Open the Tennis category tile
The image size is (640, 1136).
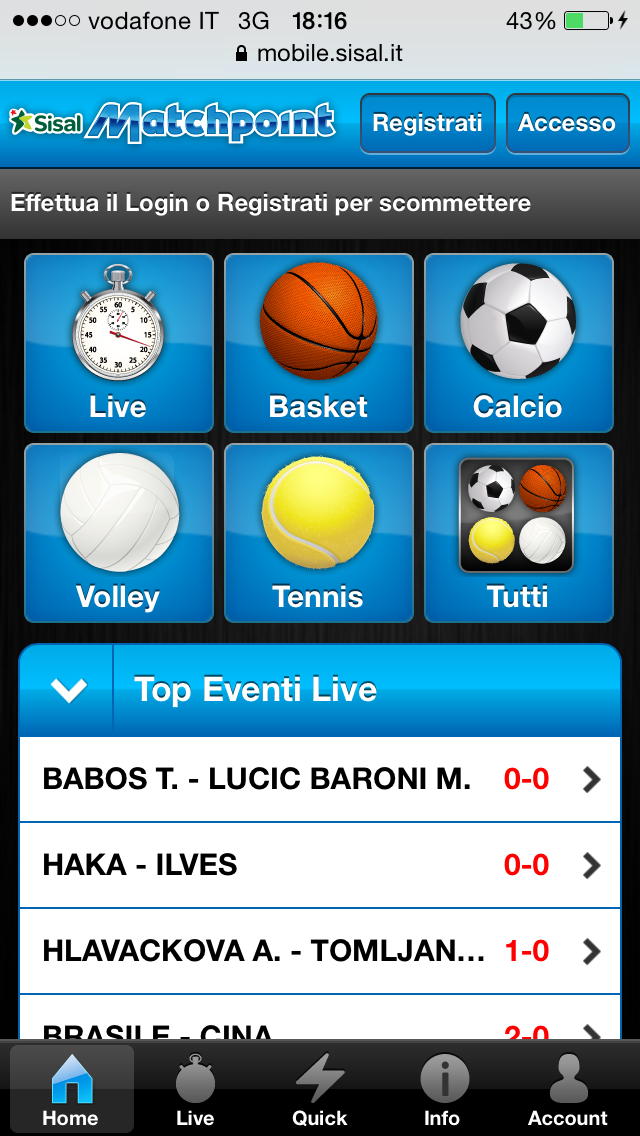click(318, 532)
